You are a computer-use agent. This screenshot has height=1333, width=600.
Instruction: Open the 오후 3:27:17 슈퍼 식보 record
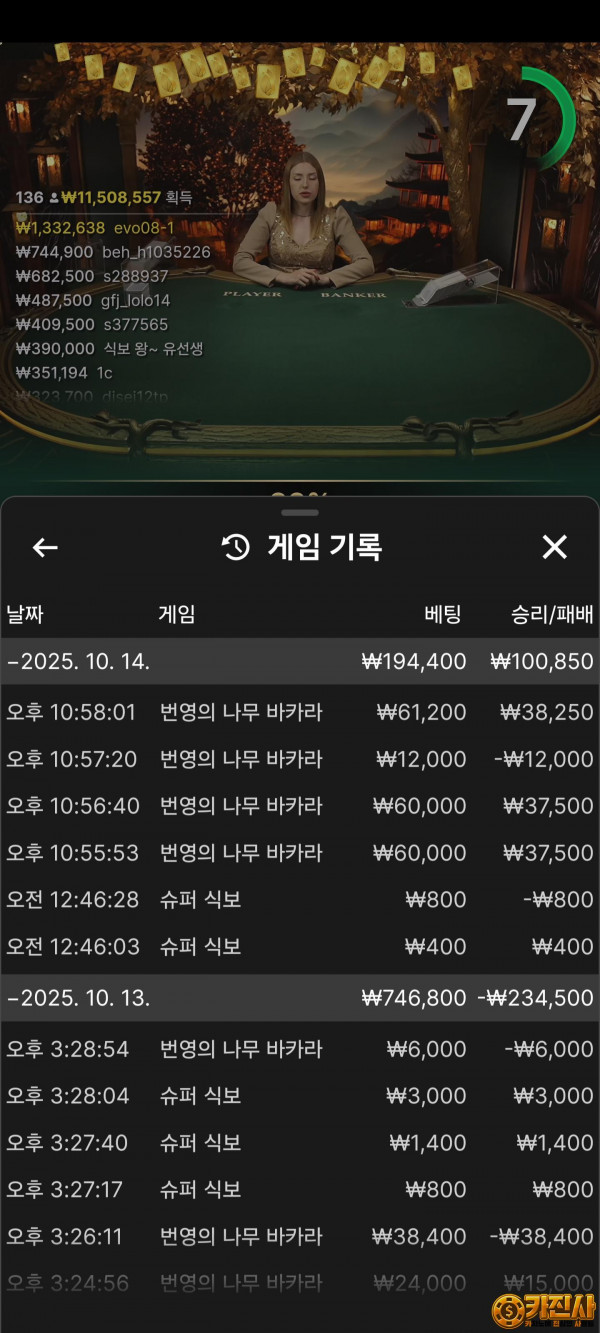(300, 1190)
